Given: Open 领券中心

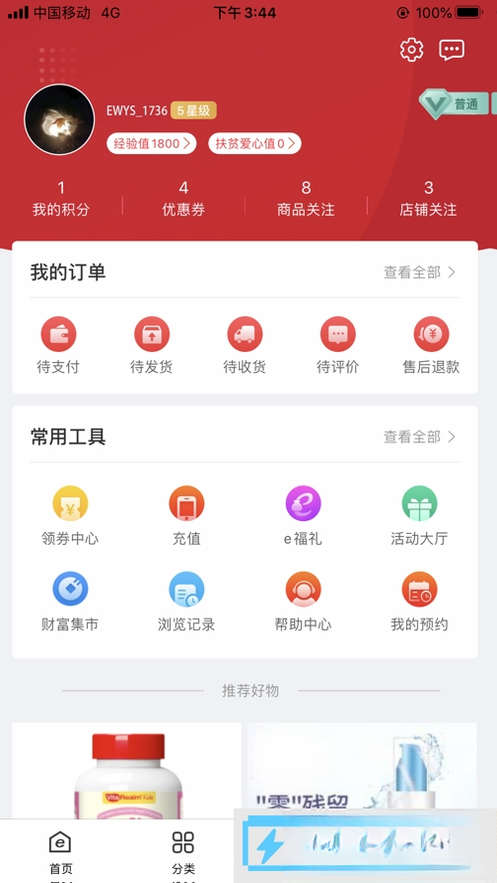Looking at the screenshot, I should [70, 516].
